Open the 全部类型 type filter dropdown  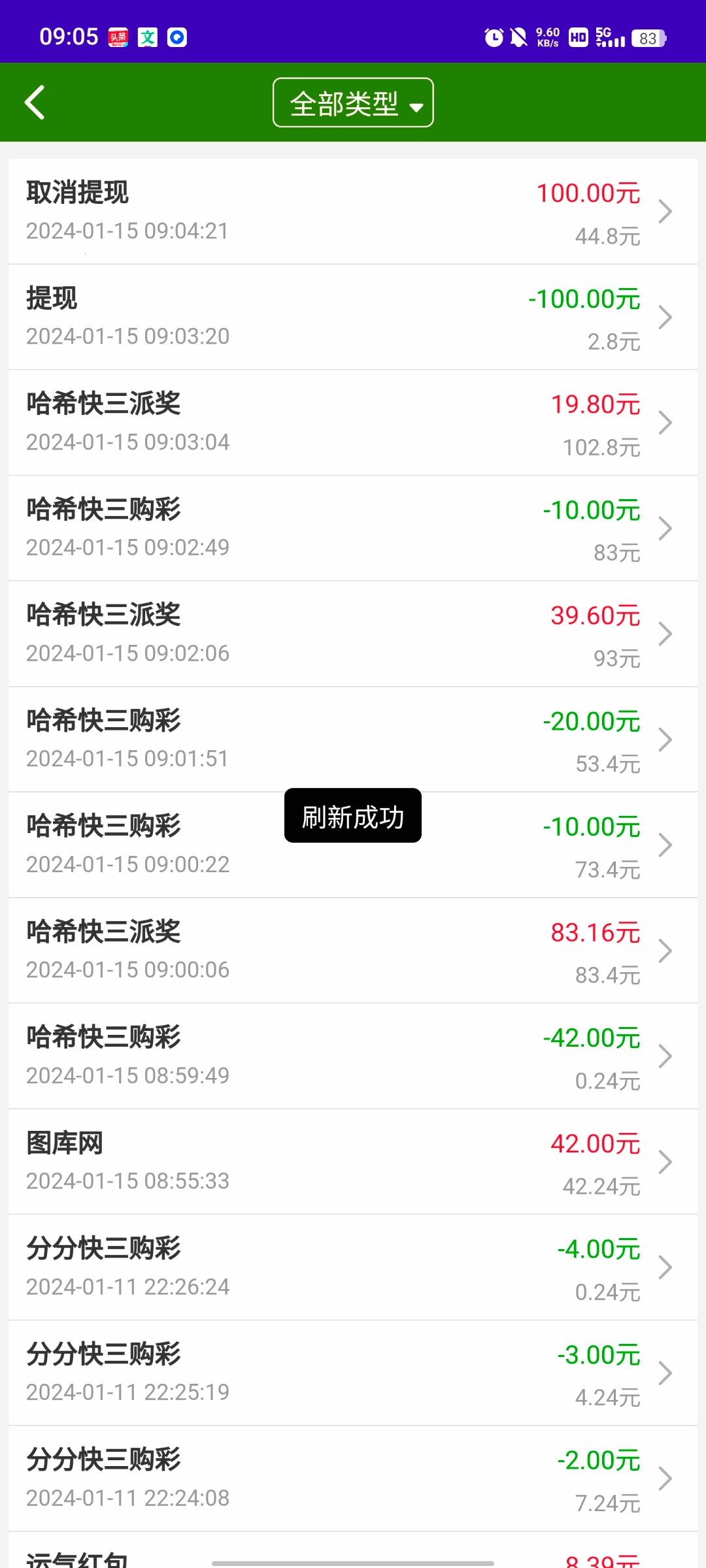click(x=353, y=103)
